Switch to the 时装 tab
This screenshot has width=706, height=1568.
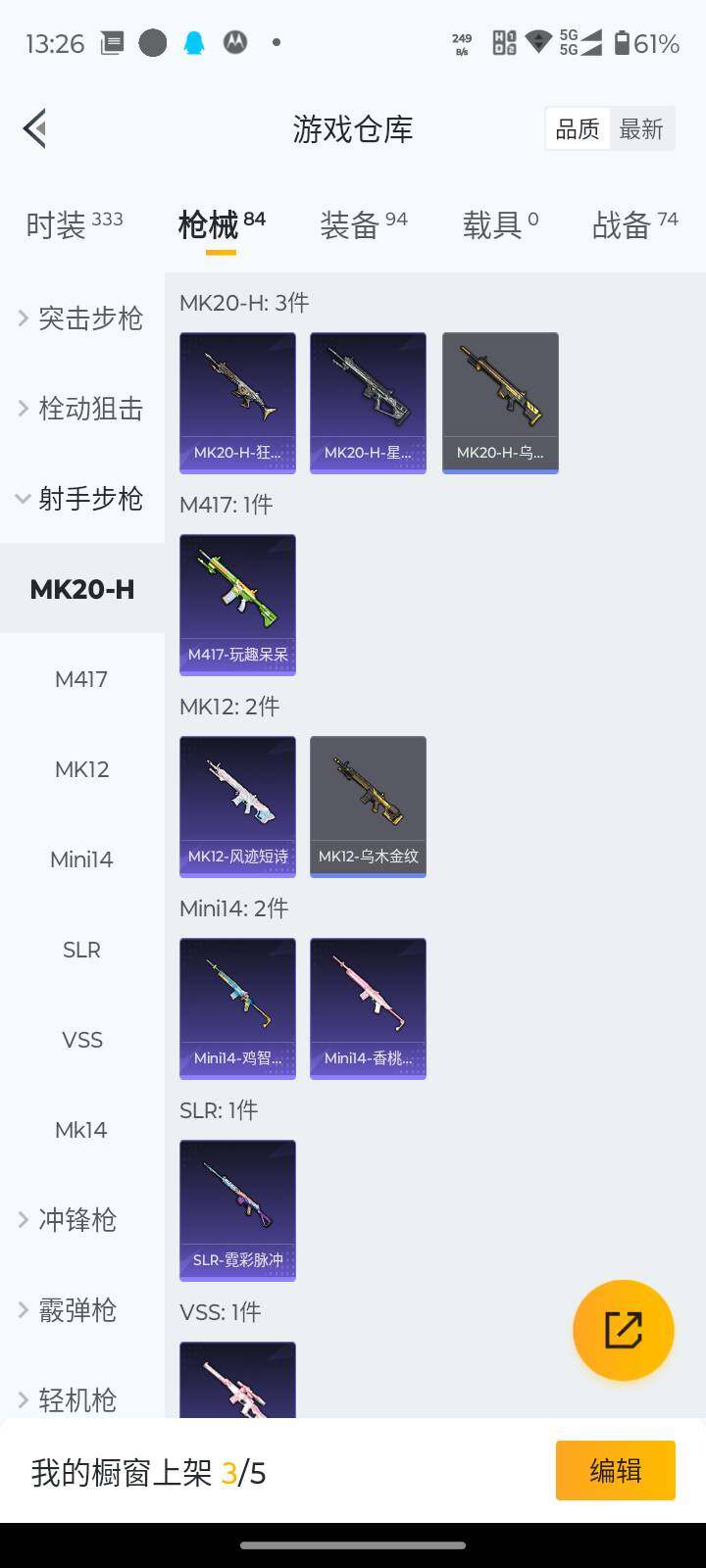(x=75, y=224)
